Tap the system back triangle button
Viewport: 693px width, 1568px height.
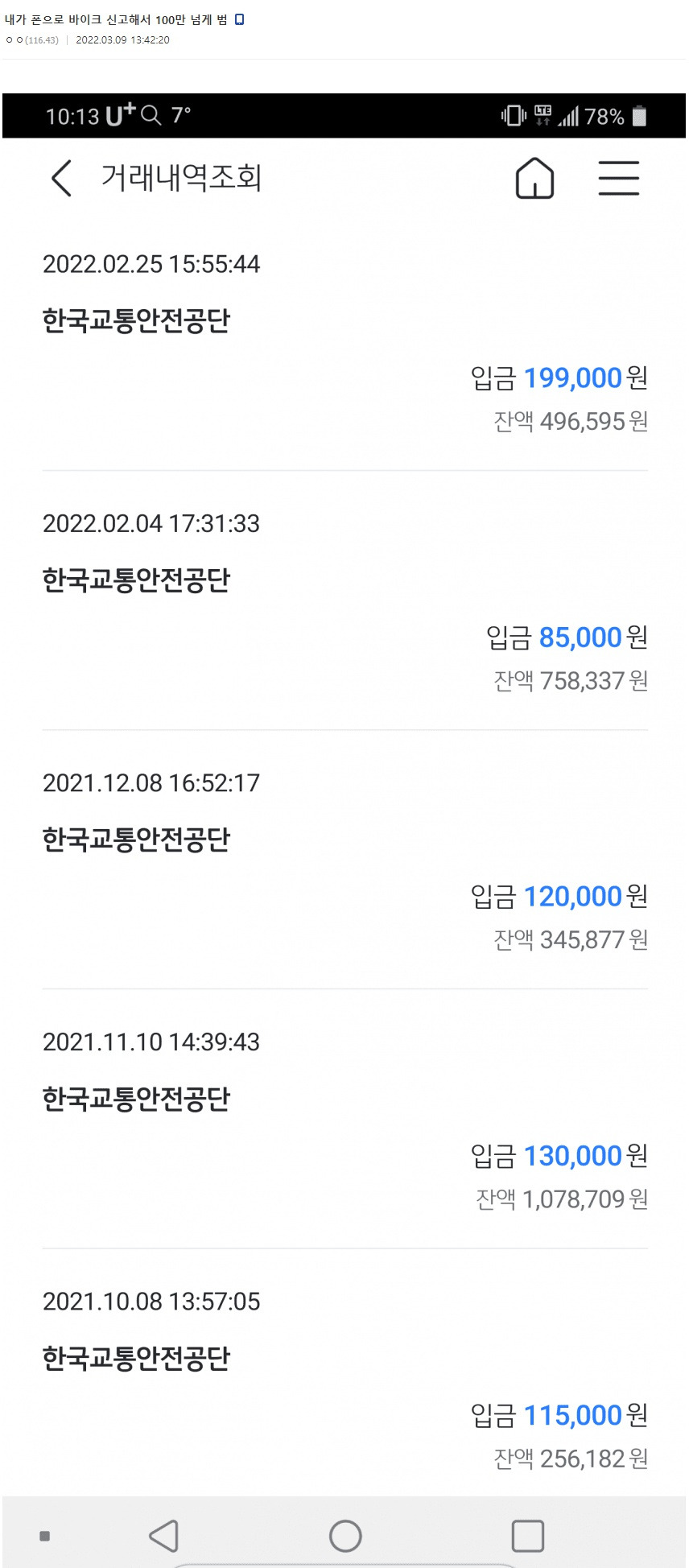tap(164, 1536)
